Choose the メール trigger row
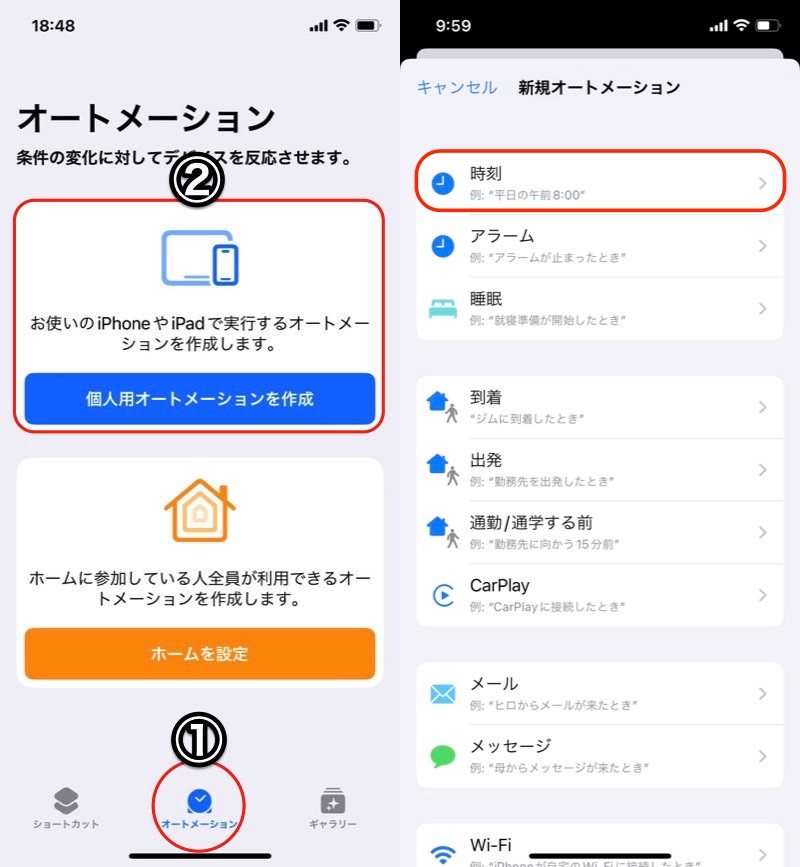800x867 pixels. [x=599, y=693]
